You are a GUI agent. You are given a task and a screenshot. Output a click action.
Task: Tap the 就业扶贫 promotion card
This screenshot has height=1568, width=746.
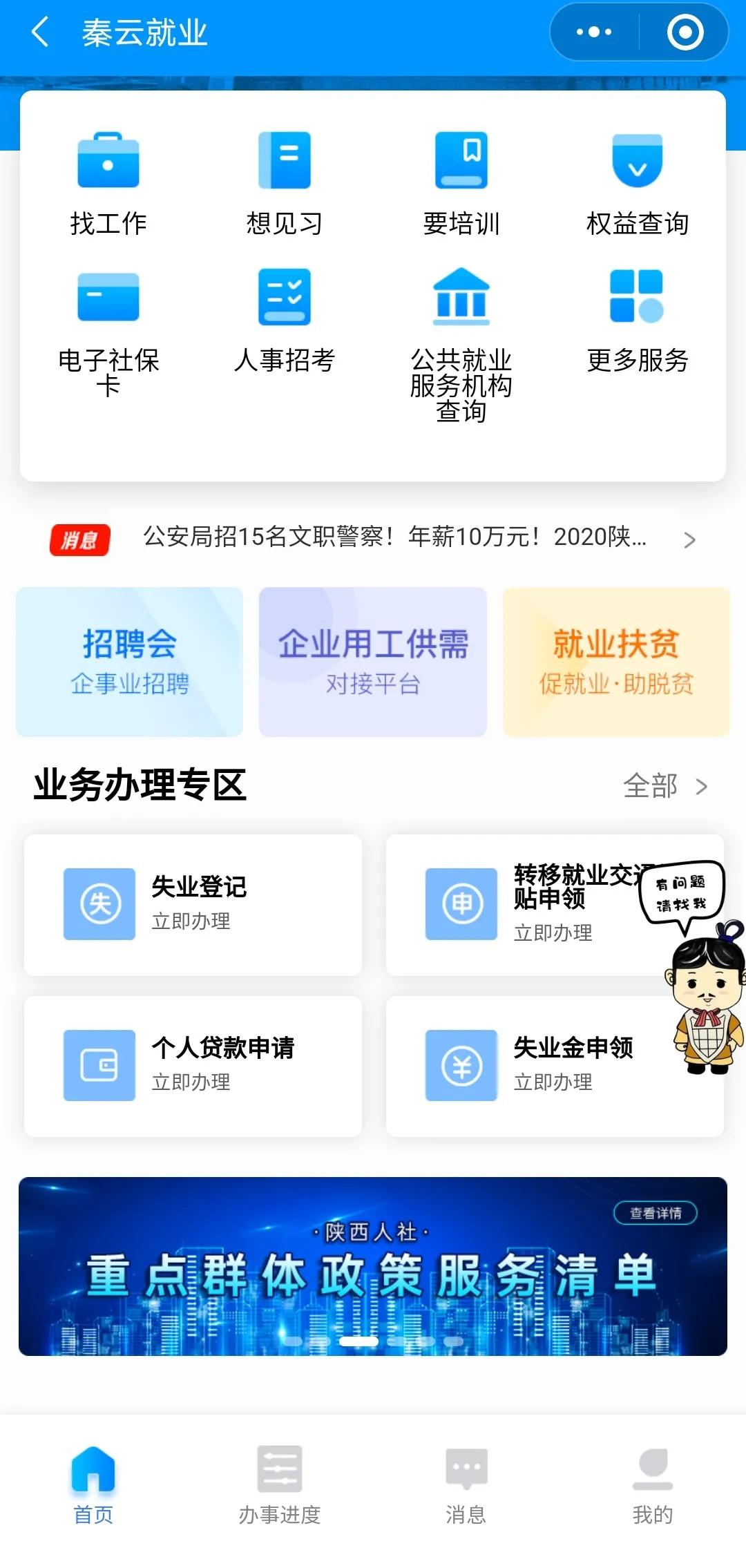point(617,661)
